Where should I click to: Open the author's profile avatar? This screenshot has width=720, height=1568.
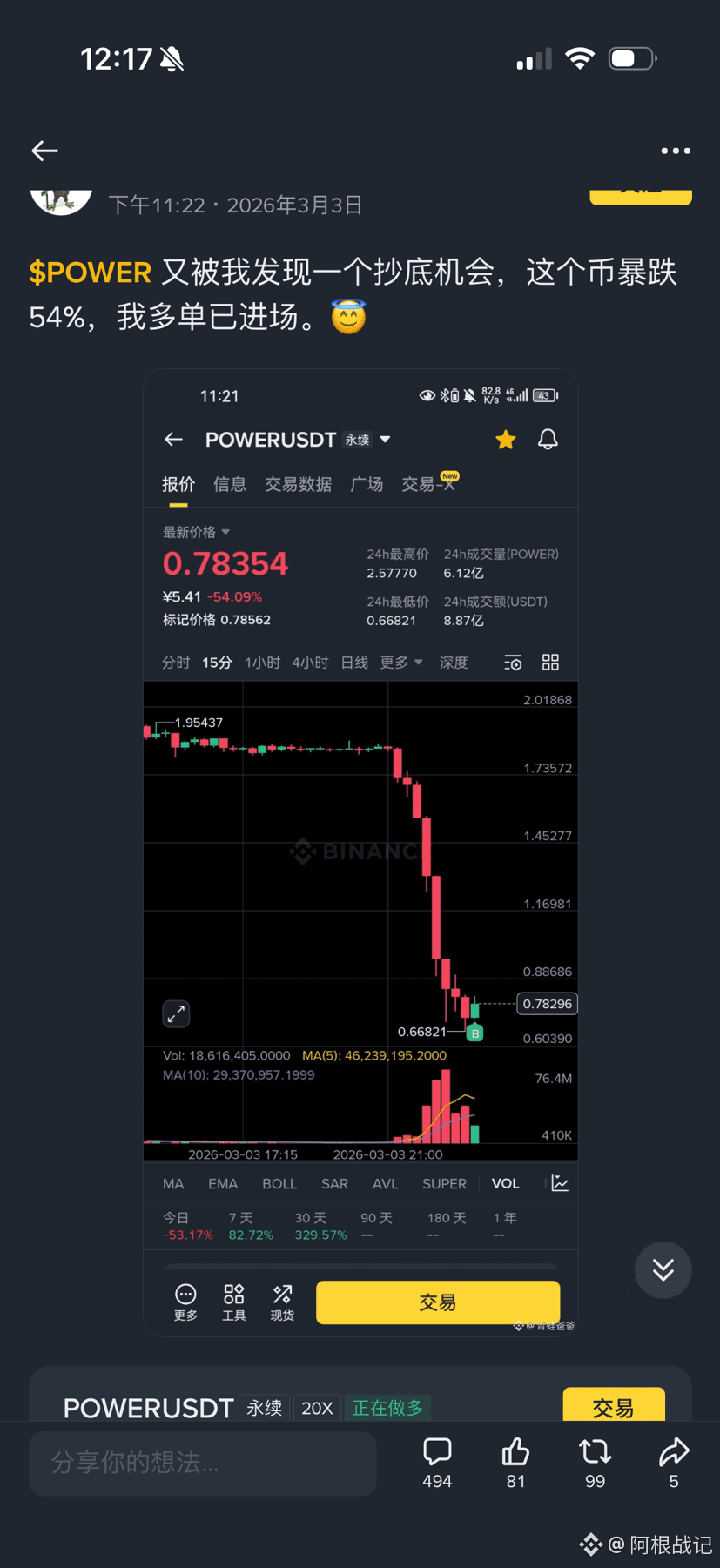click(x=61, y=200)
